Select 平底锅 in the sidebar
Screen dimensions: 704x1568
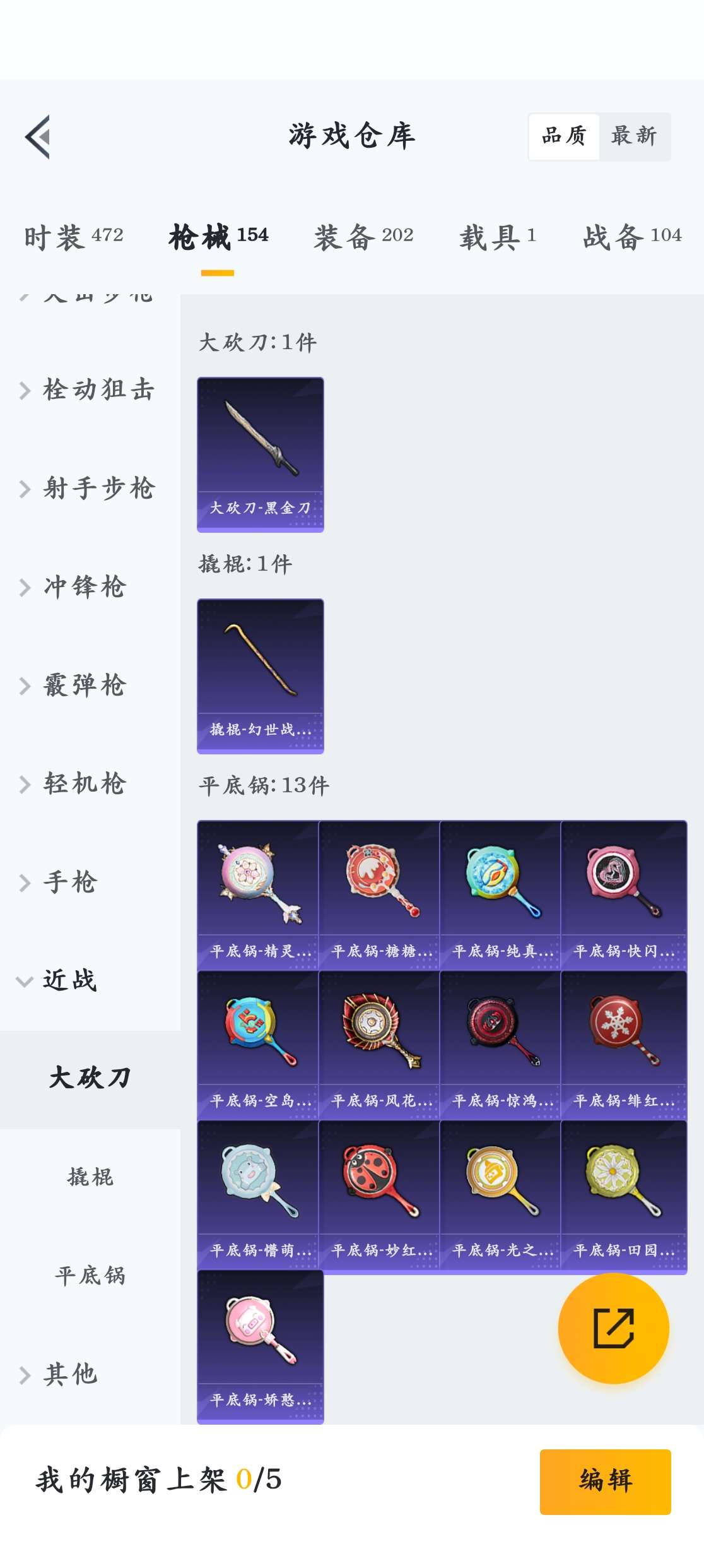coord(90,1276)
